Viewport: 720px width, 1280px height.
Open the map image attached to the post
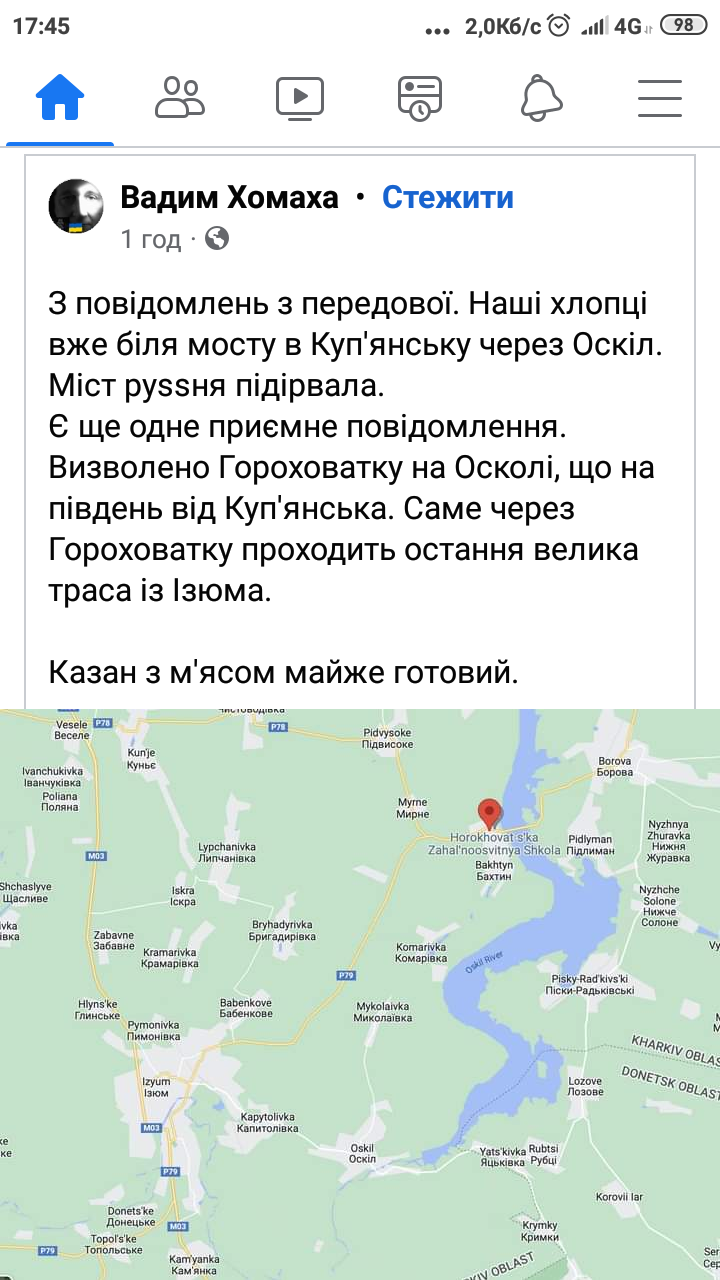point(360,990)
